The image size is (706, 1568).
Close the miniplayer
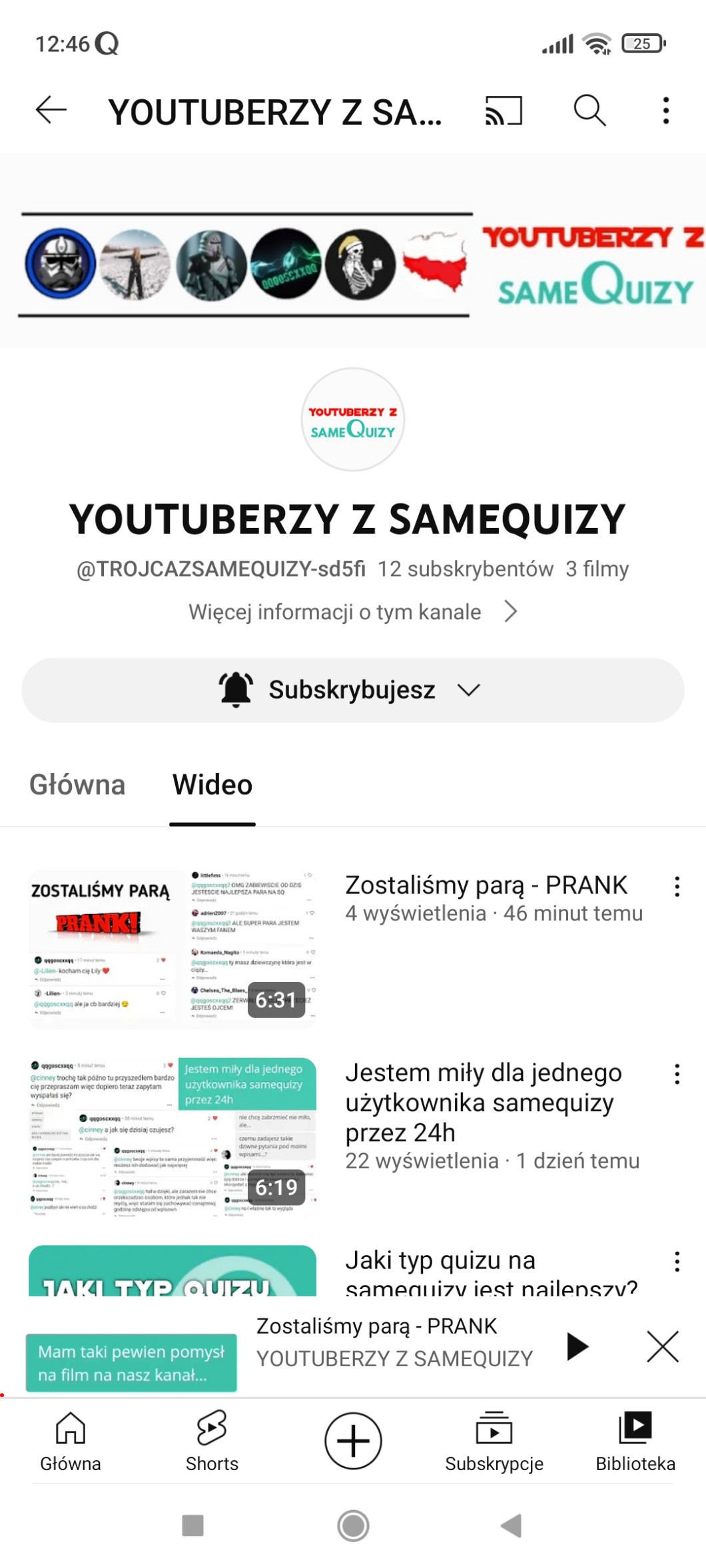pos(663,1346)
